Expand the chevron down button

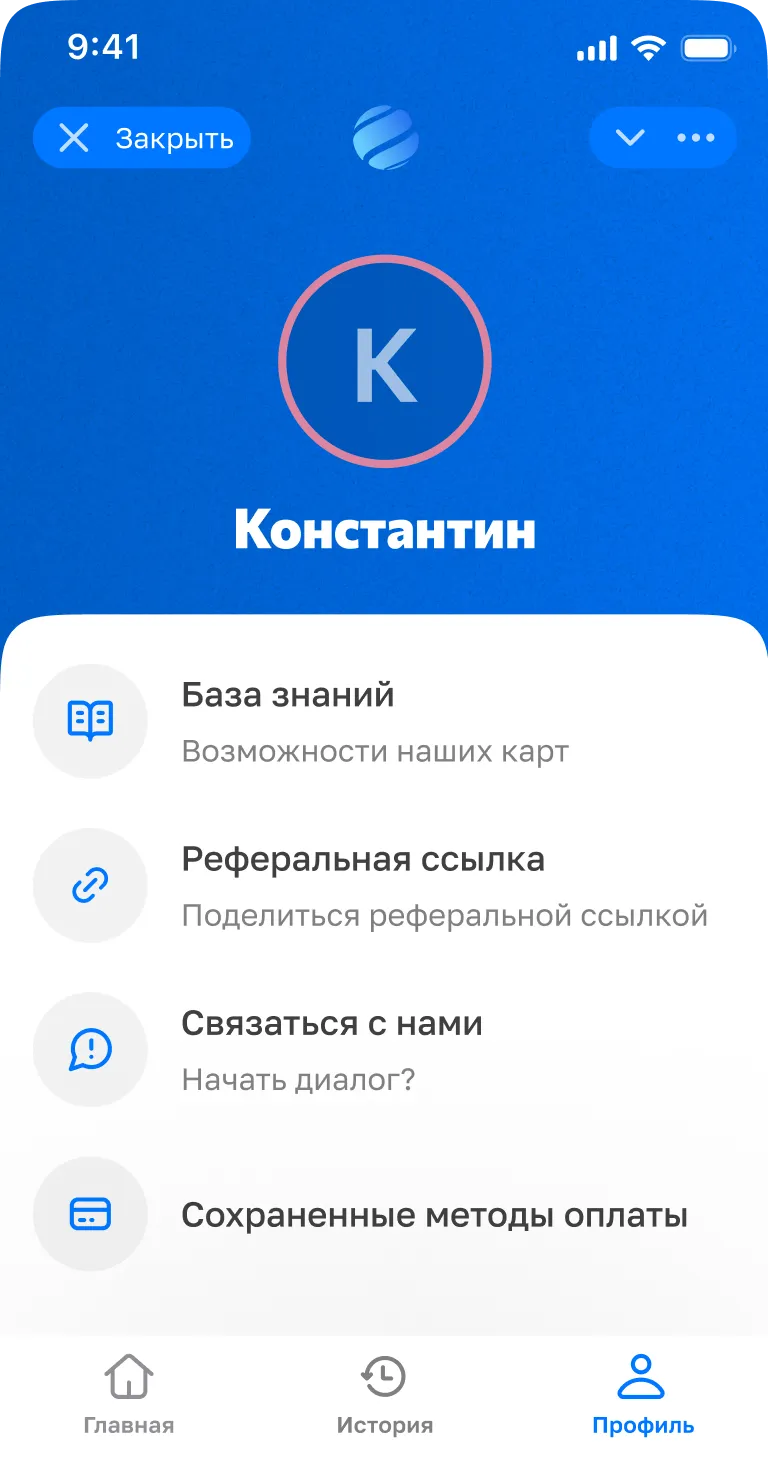click(629, 138)
